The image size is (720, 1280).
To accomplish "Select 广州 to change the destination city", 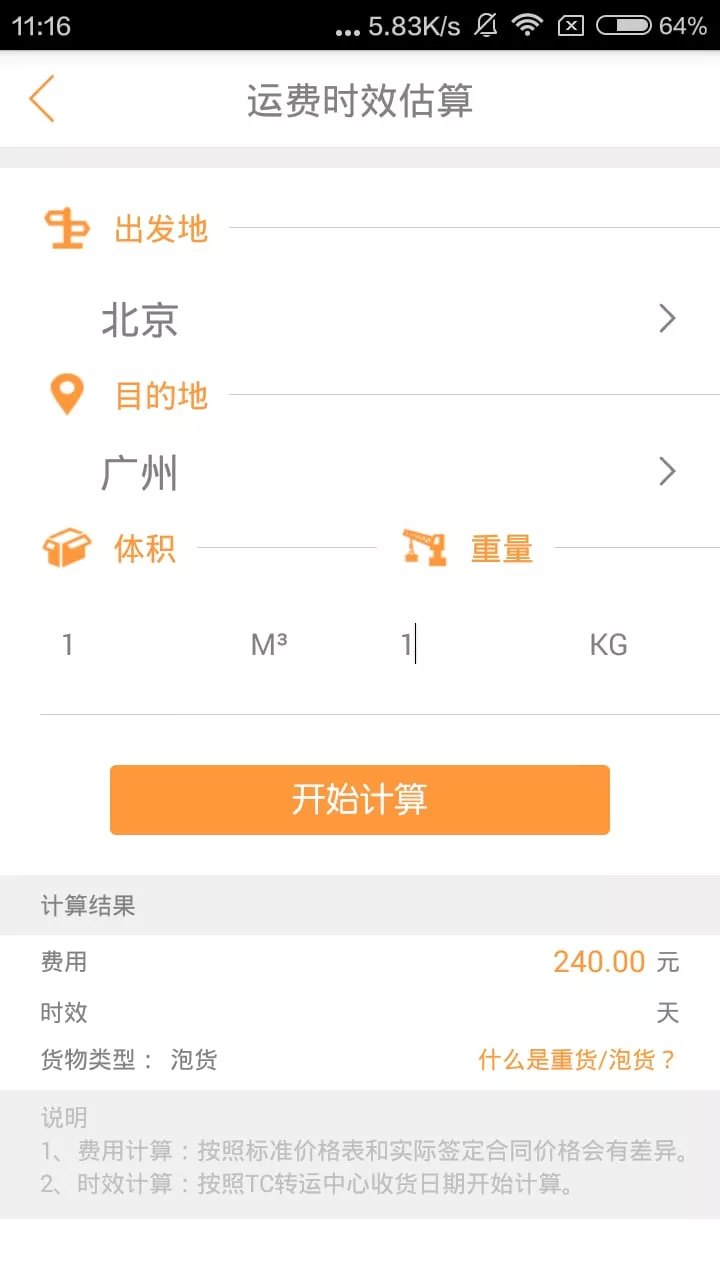I will coord(141,471).
